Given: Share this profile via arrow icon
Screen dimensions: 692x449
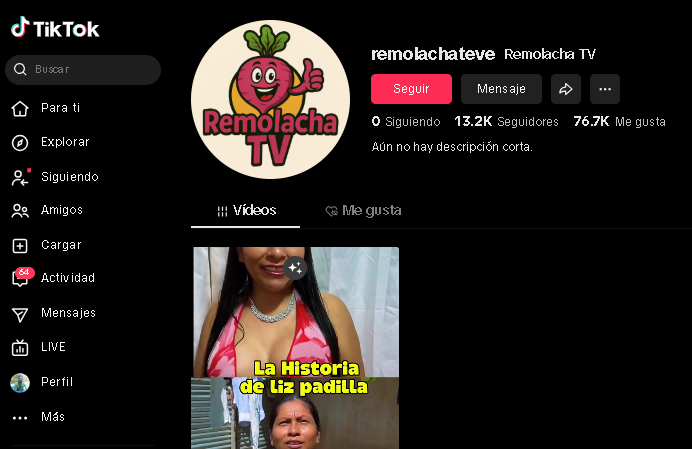Looking at the screenshot, I should pyautogui.click(x=565, y=89).
